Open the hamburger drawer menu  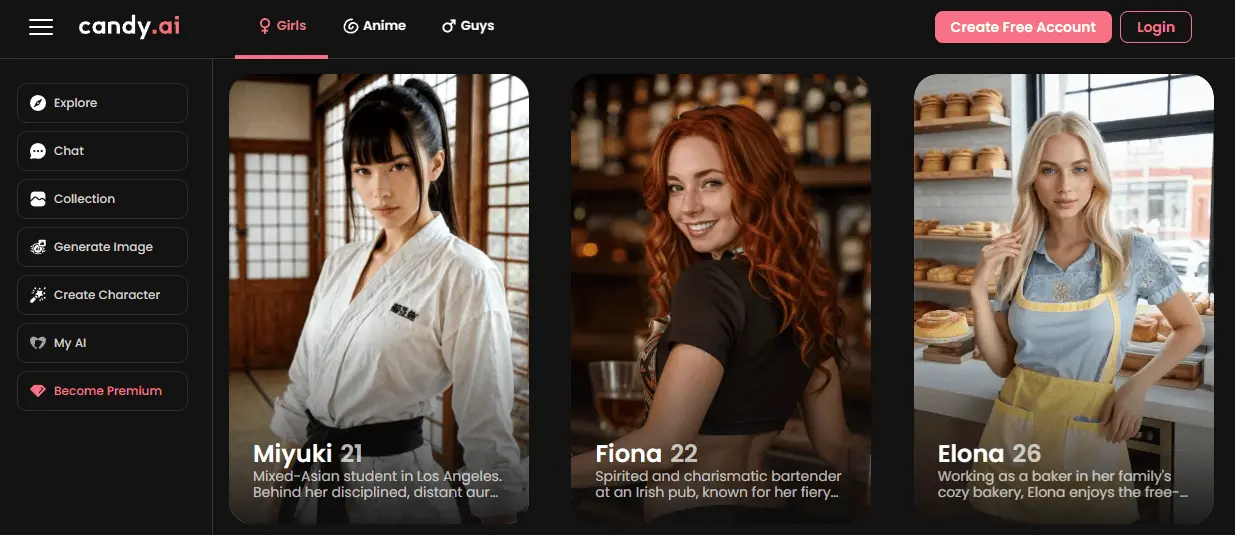[41, 27]
